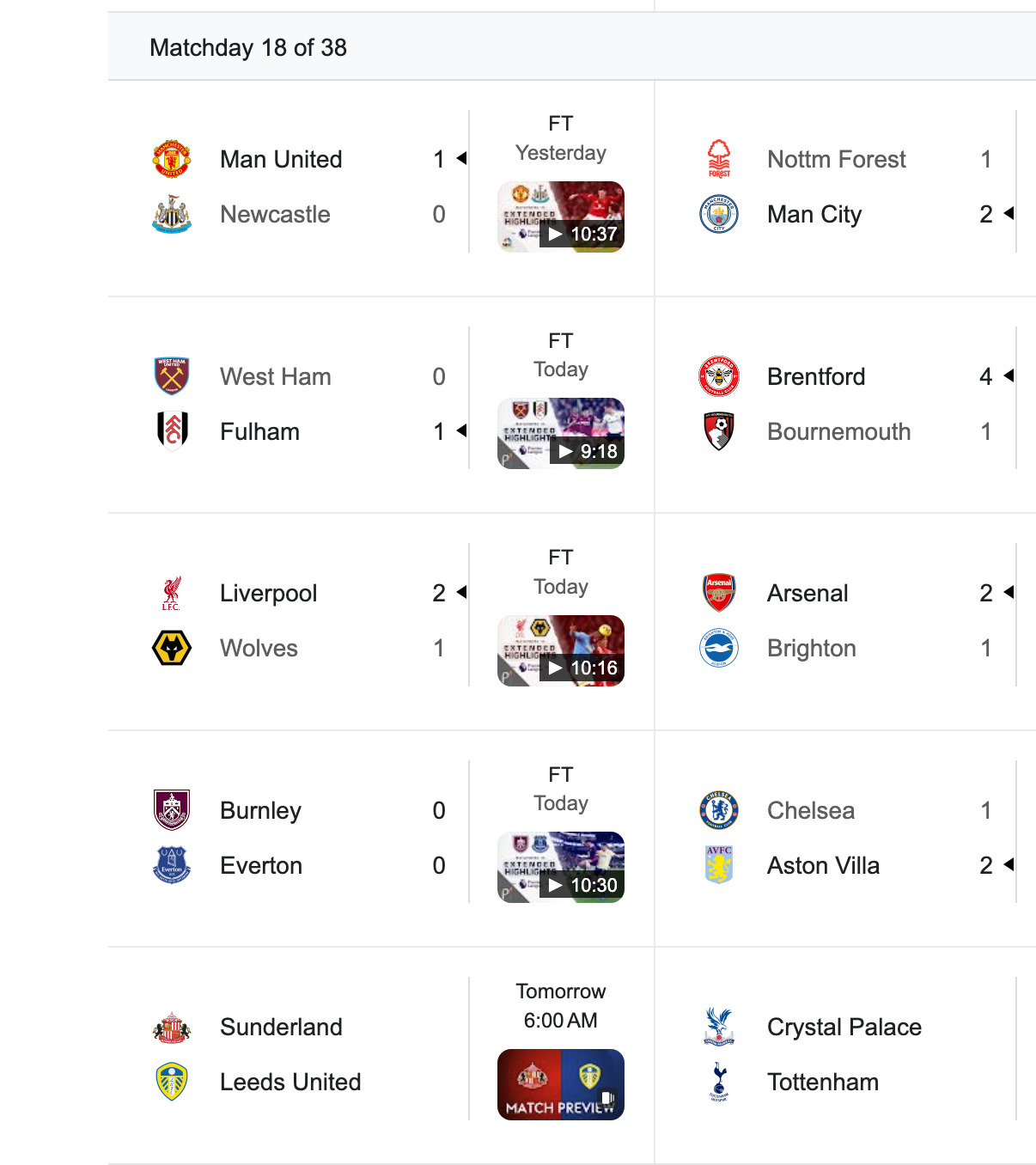1036x1165 pixels.
Task: Click the Arsenal cannon crest
Action: pyautogui.click(x=719, y=593)
